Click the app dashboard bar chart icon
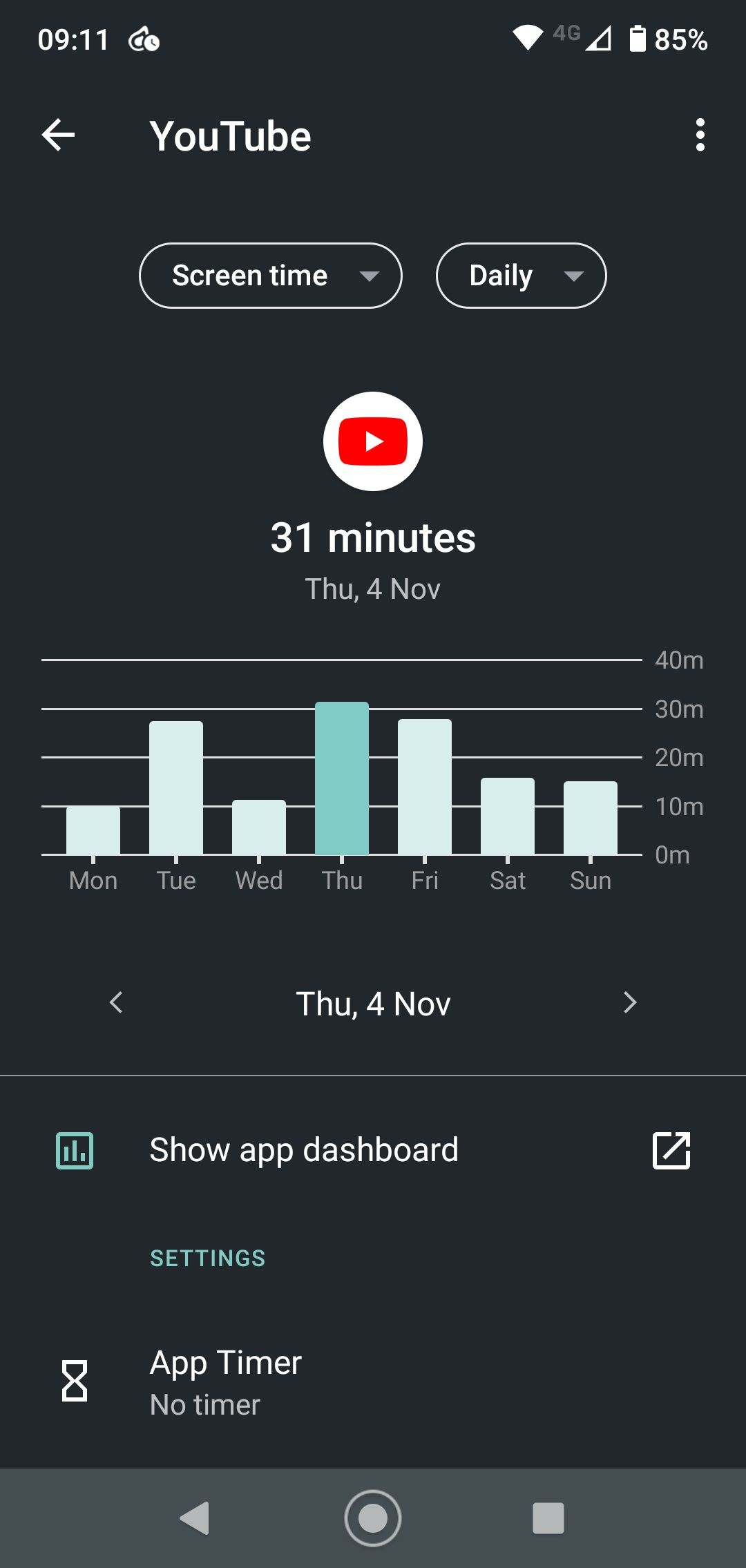This screenshot has width=746, height=1568. (73, 1149)
